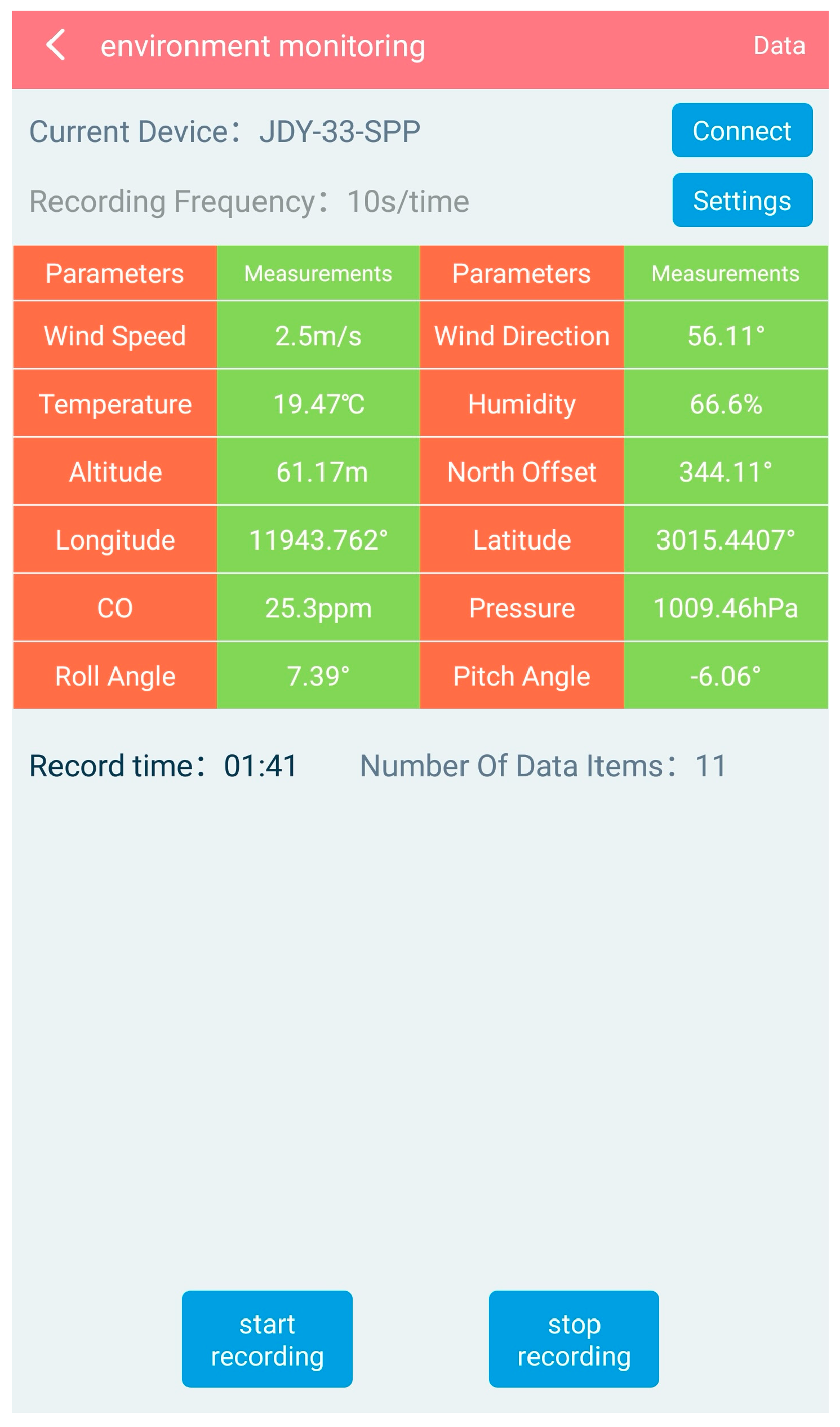Go back using the header arrow
The width and height of the screenshot is (840, 1427).
coord(56,45)
